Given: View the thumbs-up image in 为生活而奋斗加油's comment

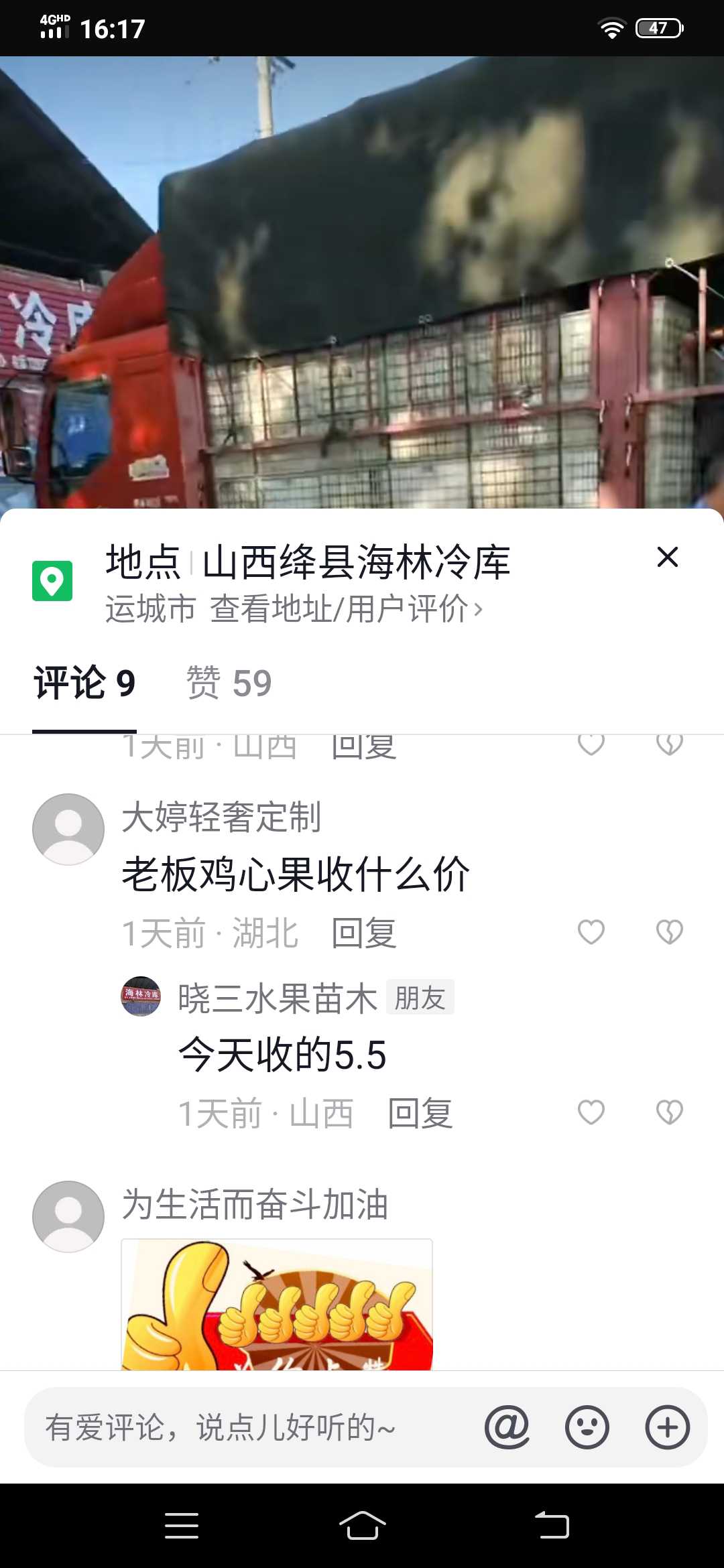Looking at the screenshot, I should (277, 1305).
